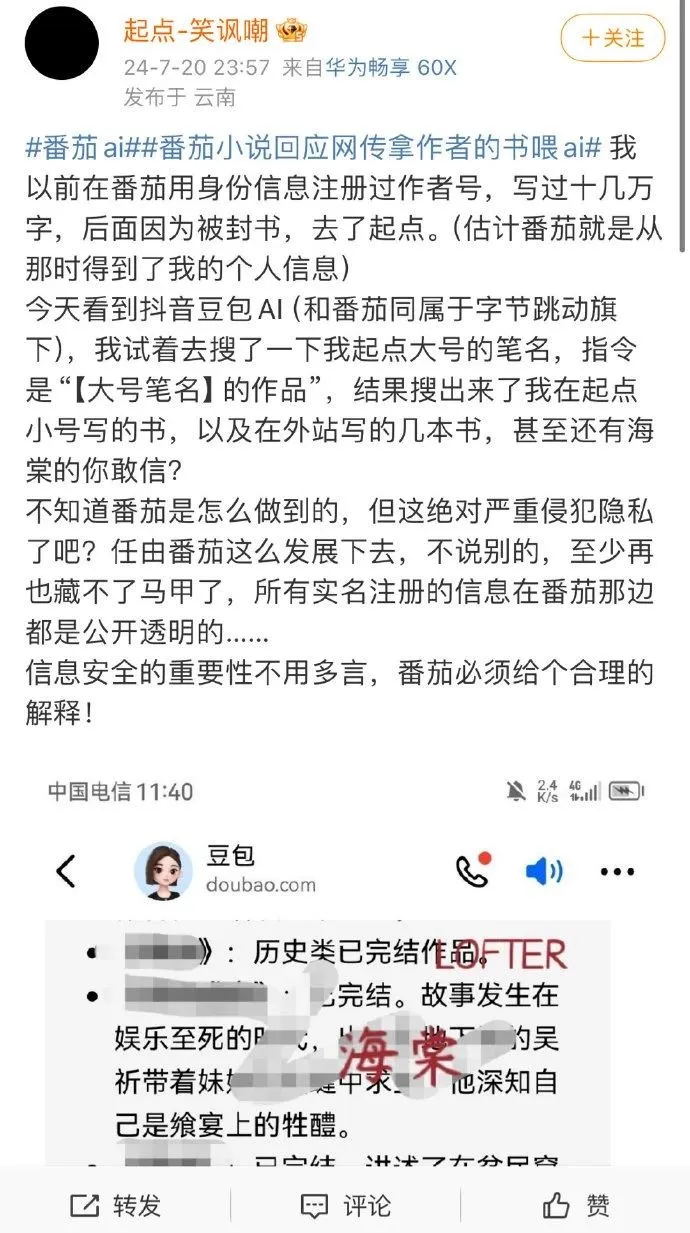Open the poster's profile avatar

[x=61, y=44]
